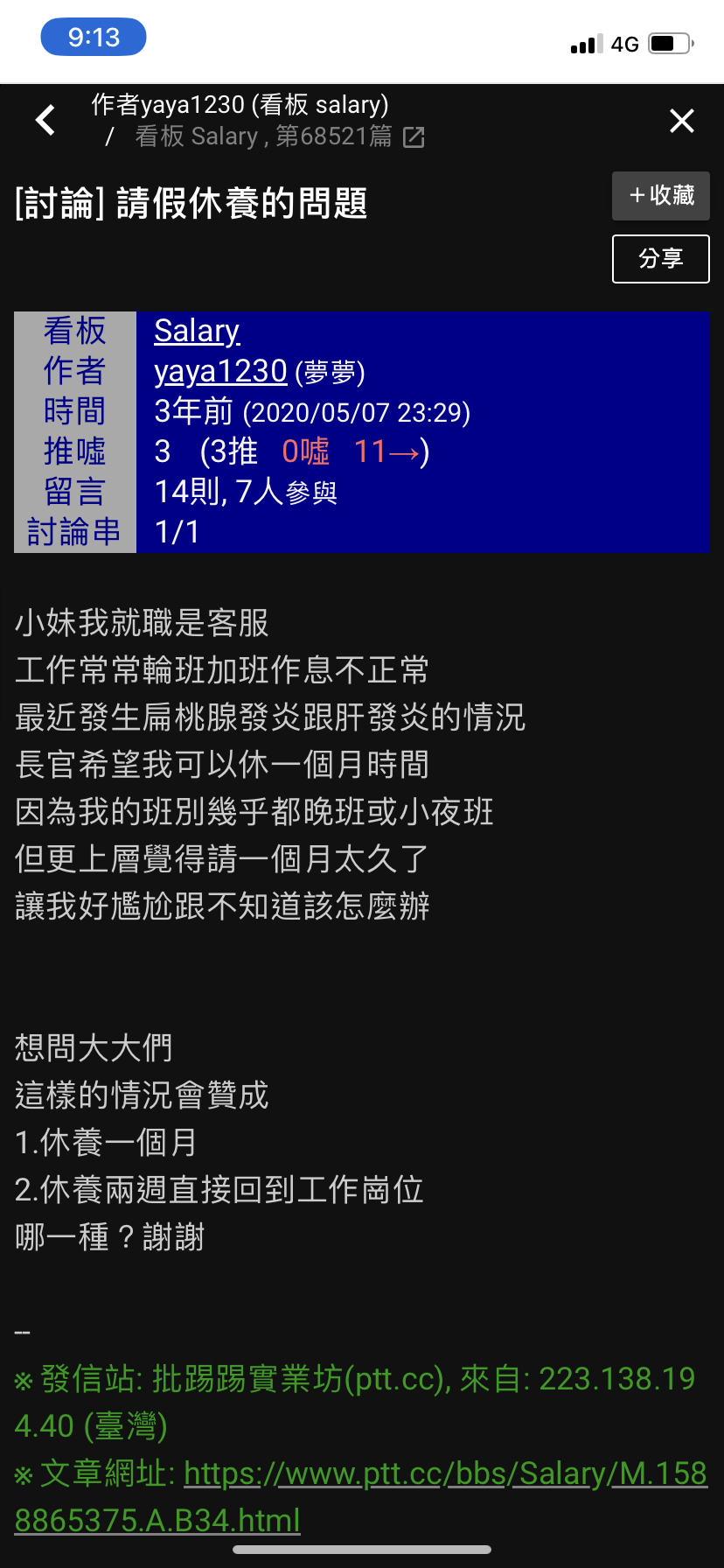Share this post via 分享

(660, 258)
